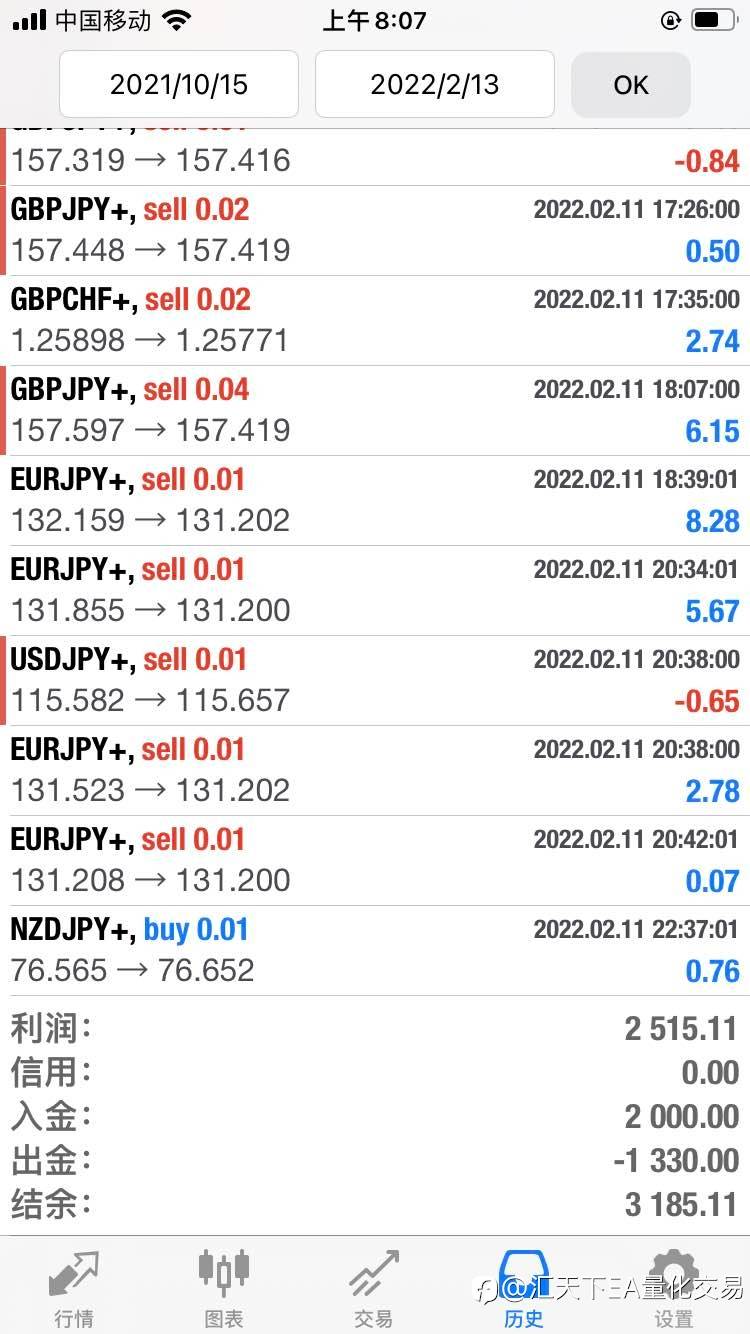Go to the 交易 tab
Screen dimensions: 750x1334
pyautogui.click(x=374, y=1288)
